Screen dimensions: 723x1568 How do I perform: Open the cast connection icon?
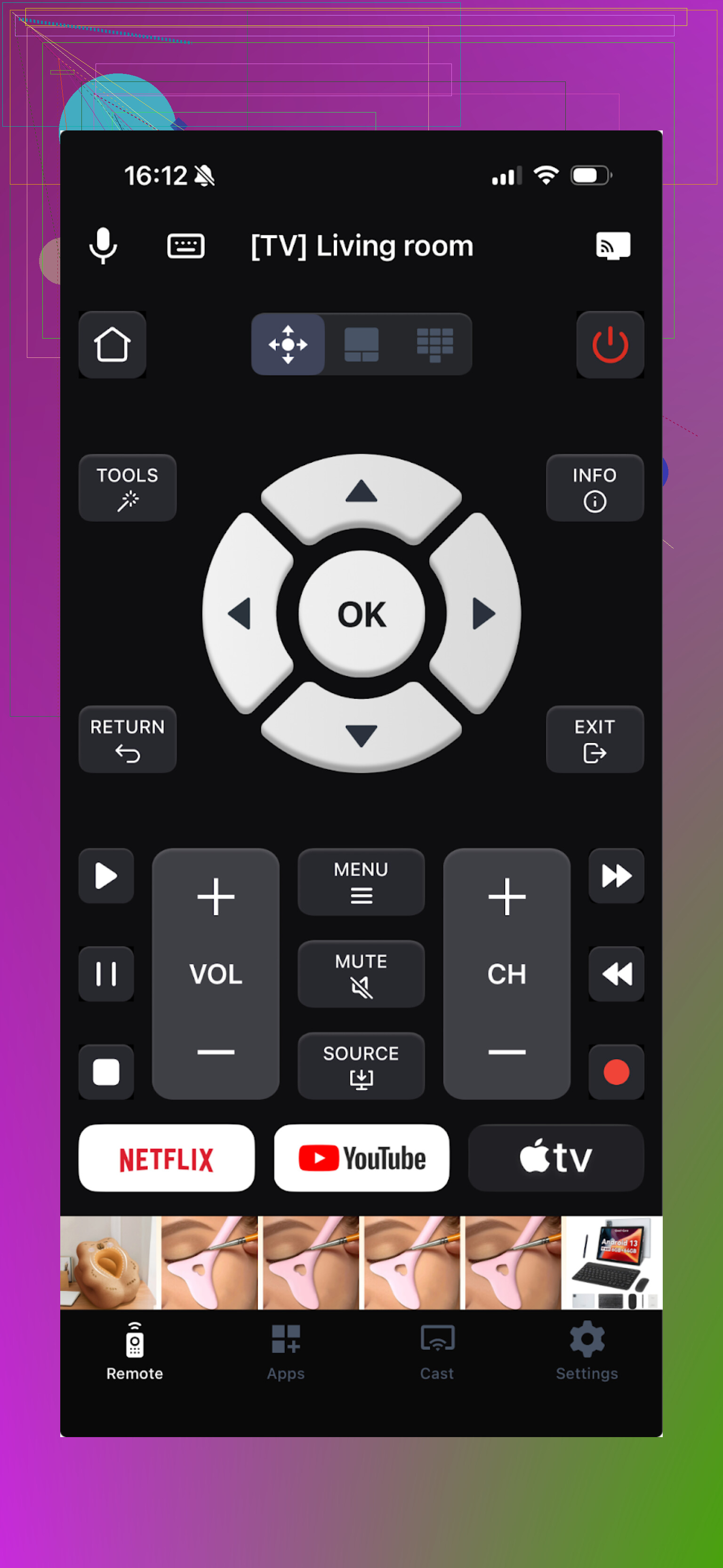click(x=612, y=245)
